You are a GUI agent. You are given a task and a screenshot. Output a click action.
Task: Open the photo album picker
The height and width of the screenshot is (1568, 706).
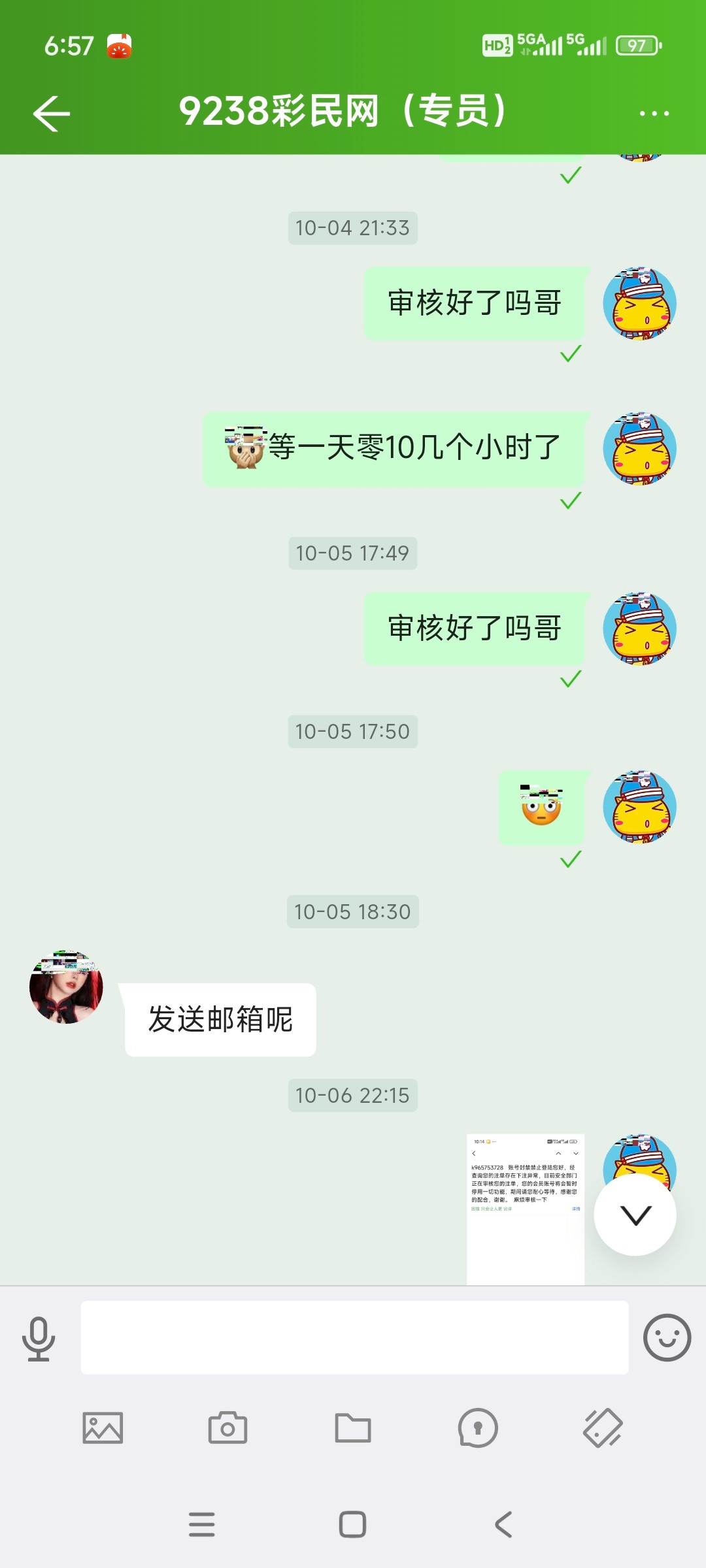104,1428
